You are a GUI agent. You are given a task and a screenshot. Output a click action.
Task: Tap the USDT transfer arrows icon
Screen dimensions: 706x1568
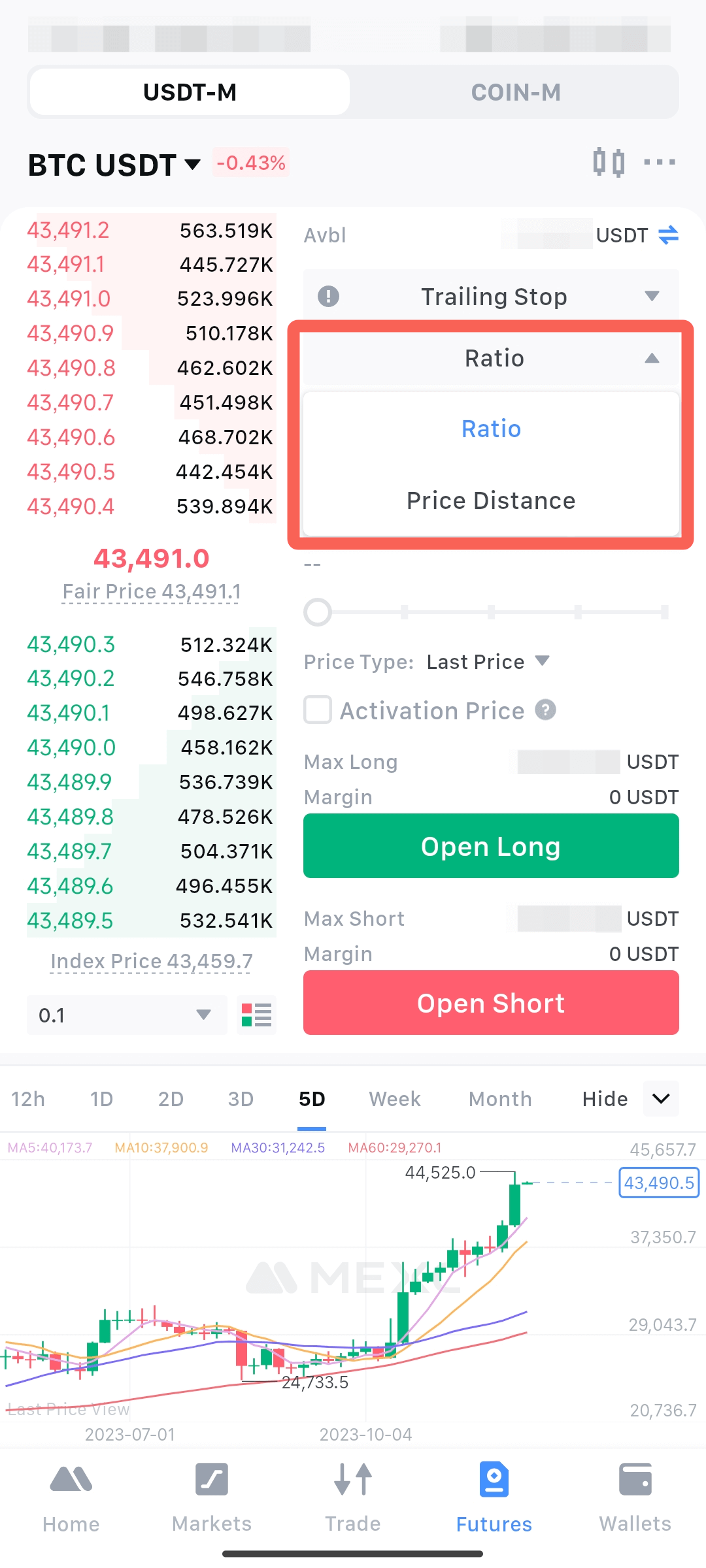click(668, 235)
